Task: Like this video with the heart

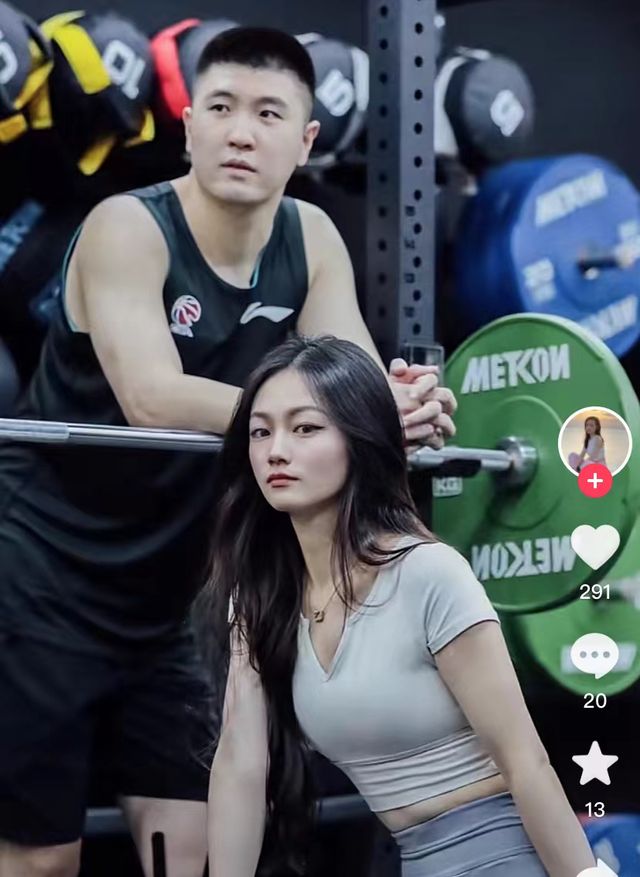Action: [595, 546]
